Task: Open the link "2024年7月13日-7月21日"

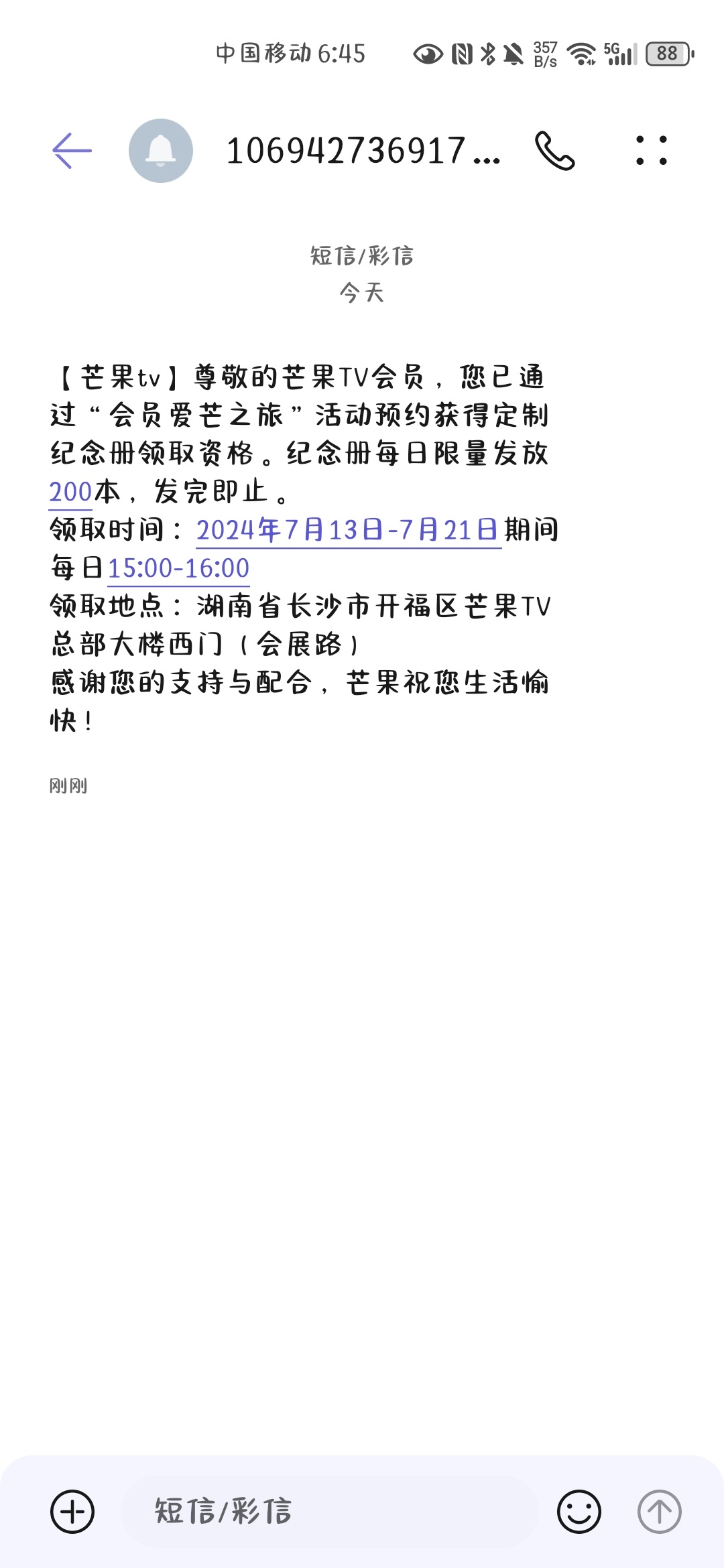Action: [x=349, y=531]
